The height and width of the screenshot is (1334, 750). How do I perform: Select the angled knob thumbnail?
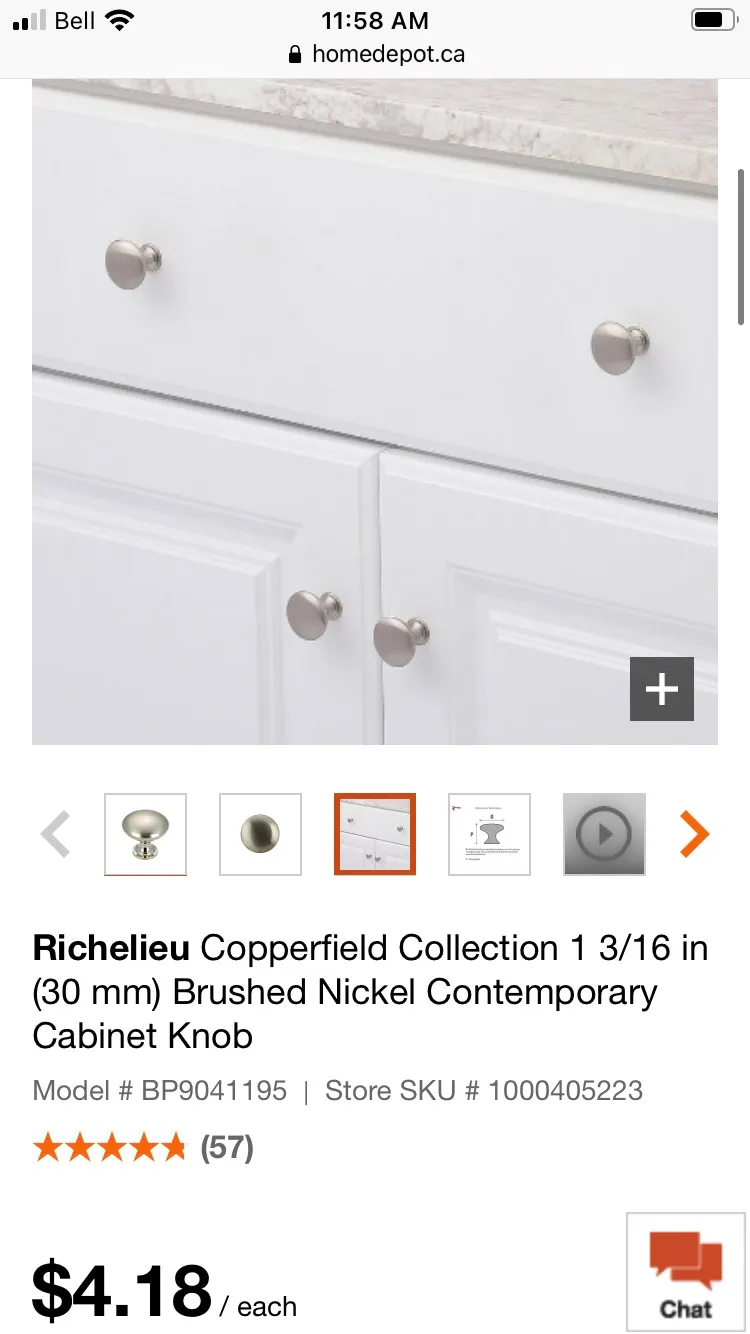pos(145,834)
